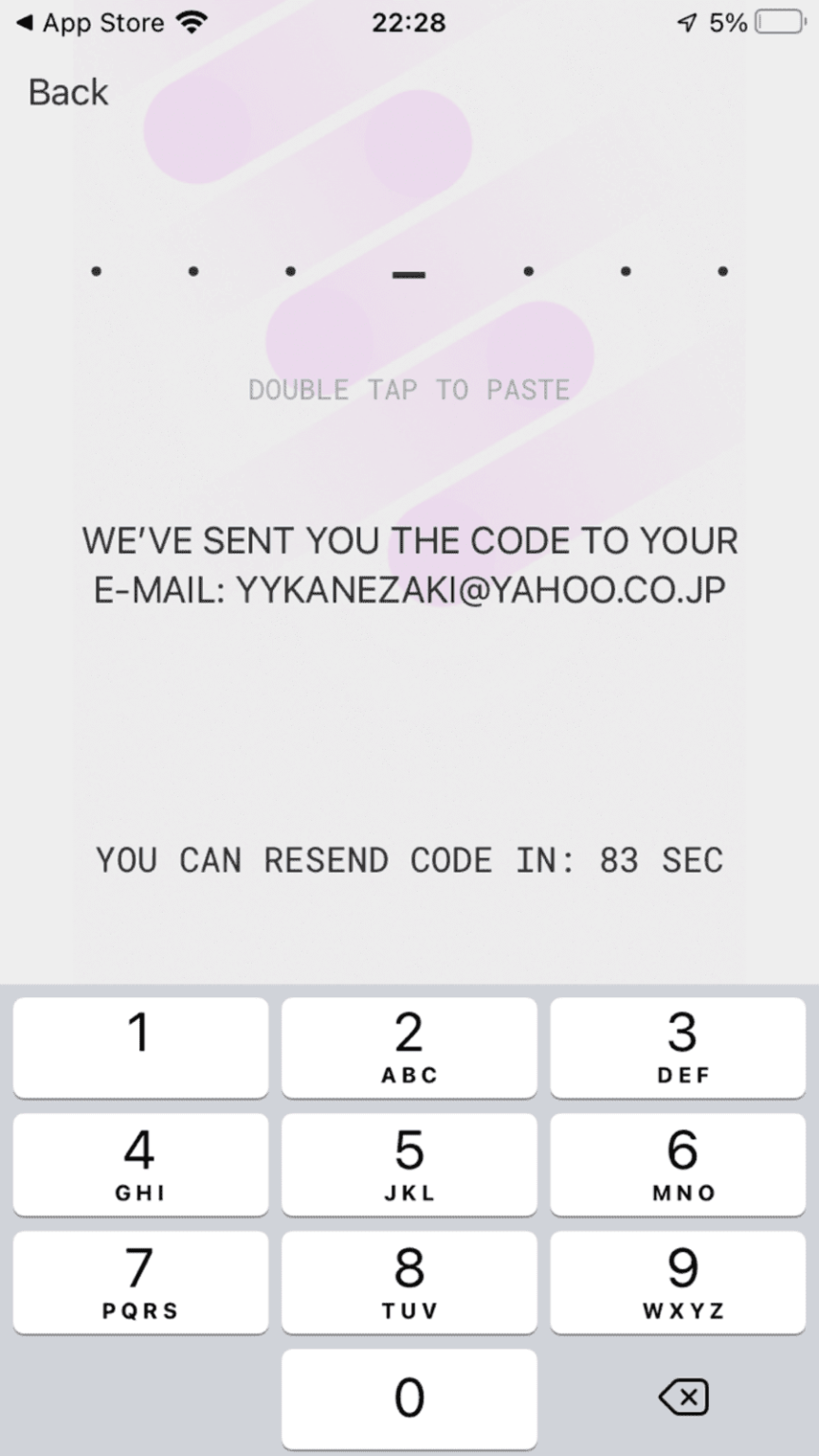This screenshot has width=819, height=1456.
Task: Enter digit 3 on the keypad
Action: click(678, 1047)
